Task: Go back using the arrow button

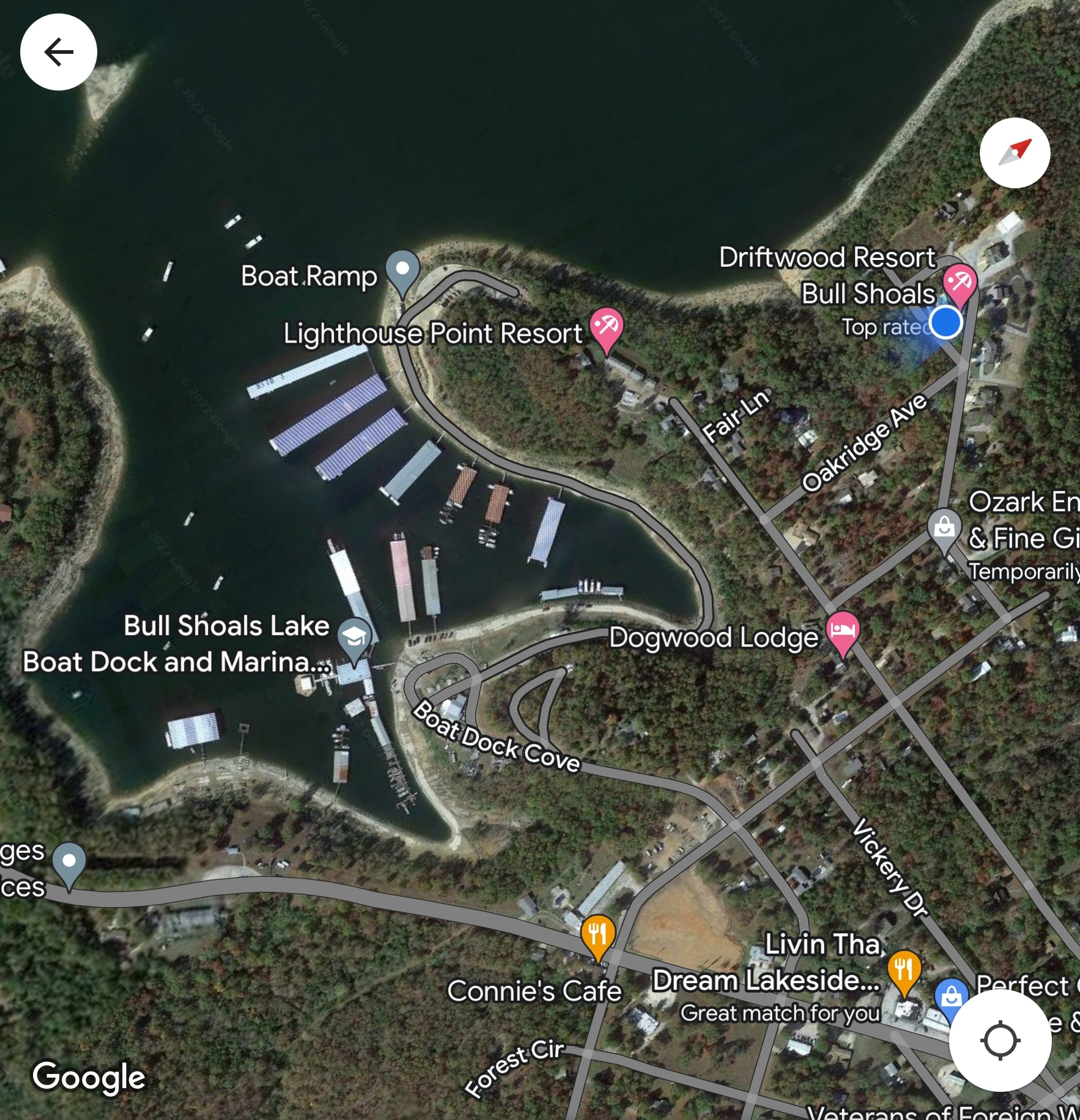Action: pos(58,52)
